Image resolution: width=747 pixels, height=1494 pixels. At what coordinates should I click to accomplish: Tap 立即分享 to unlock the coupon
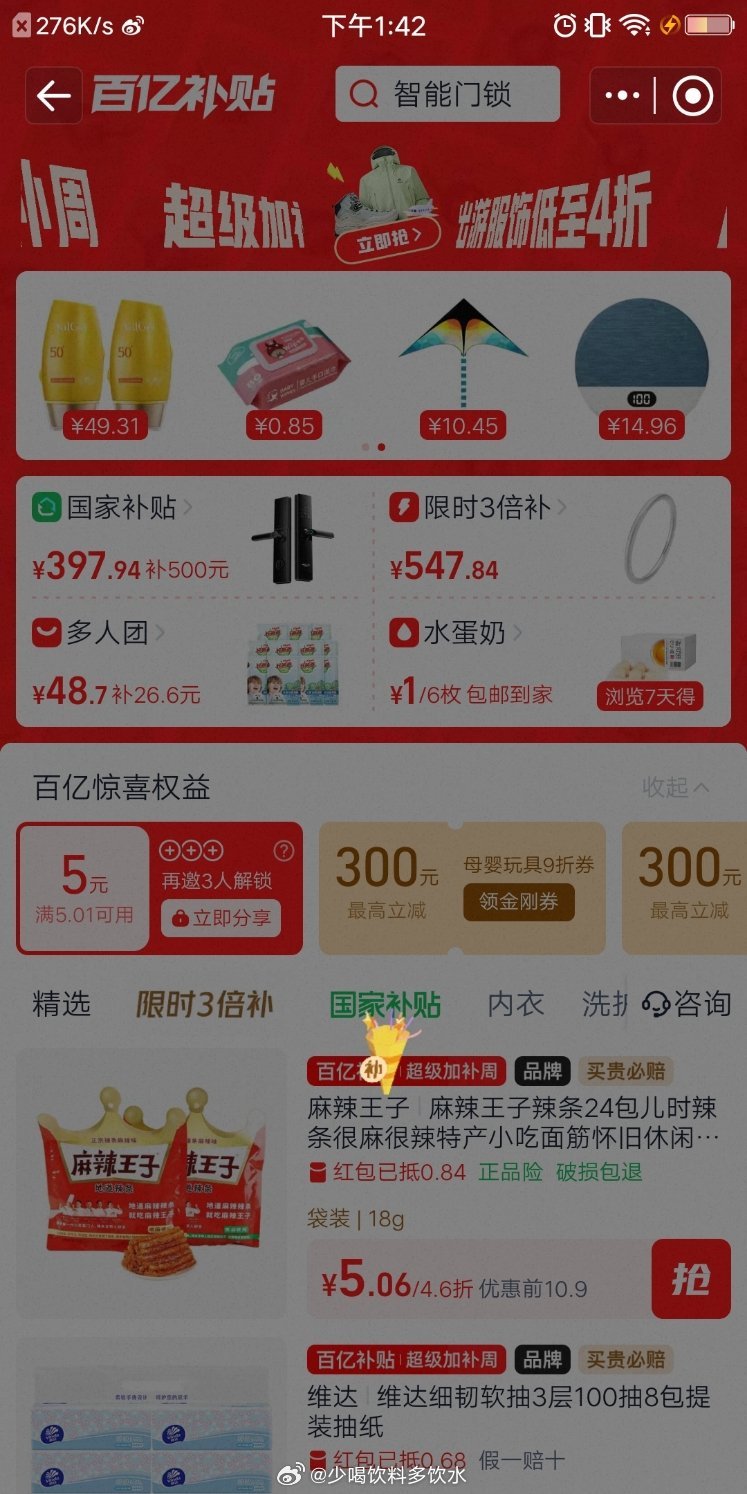[221, 918]
